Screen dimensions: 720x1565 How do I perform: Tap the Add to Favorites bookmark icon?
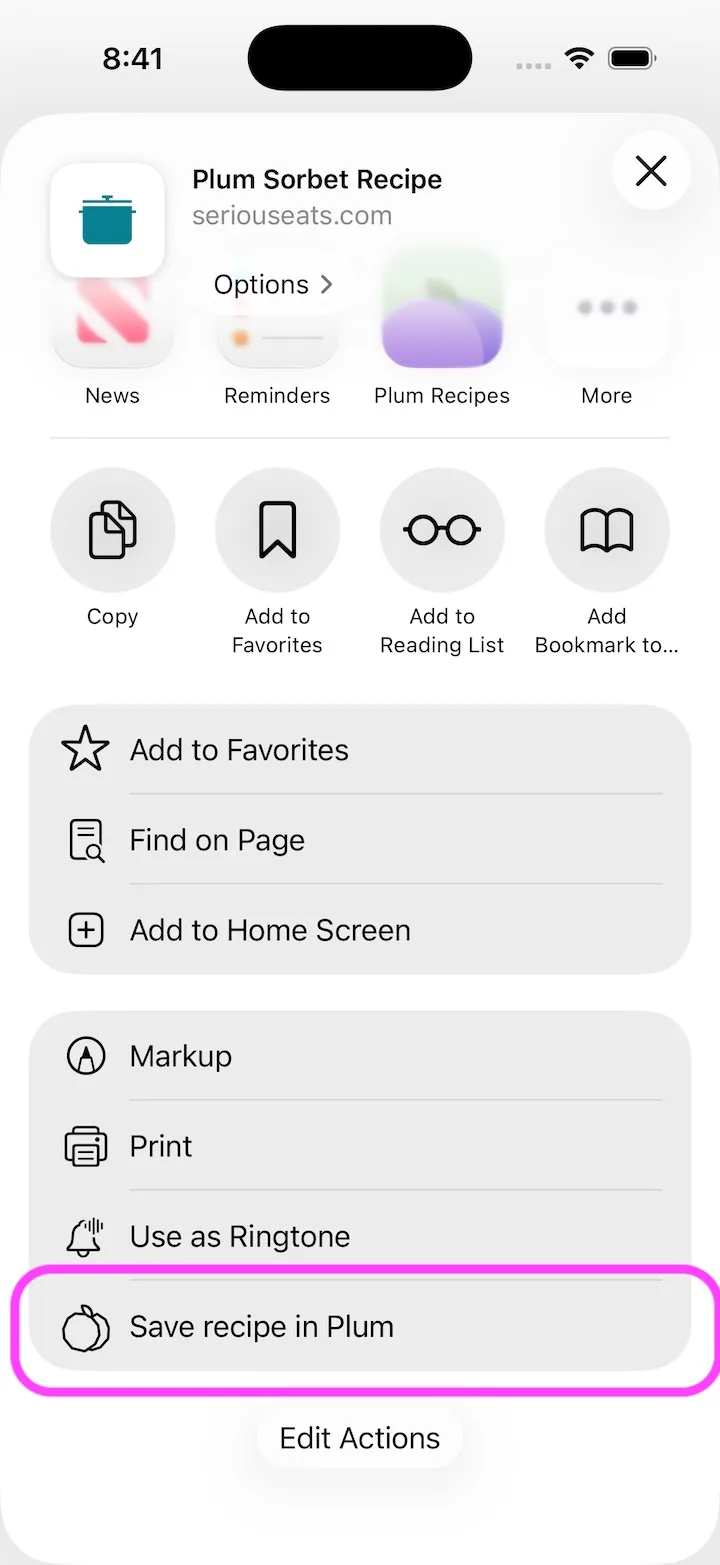pos(277,530)
